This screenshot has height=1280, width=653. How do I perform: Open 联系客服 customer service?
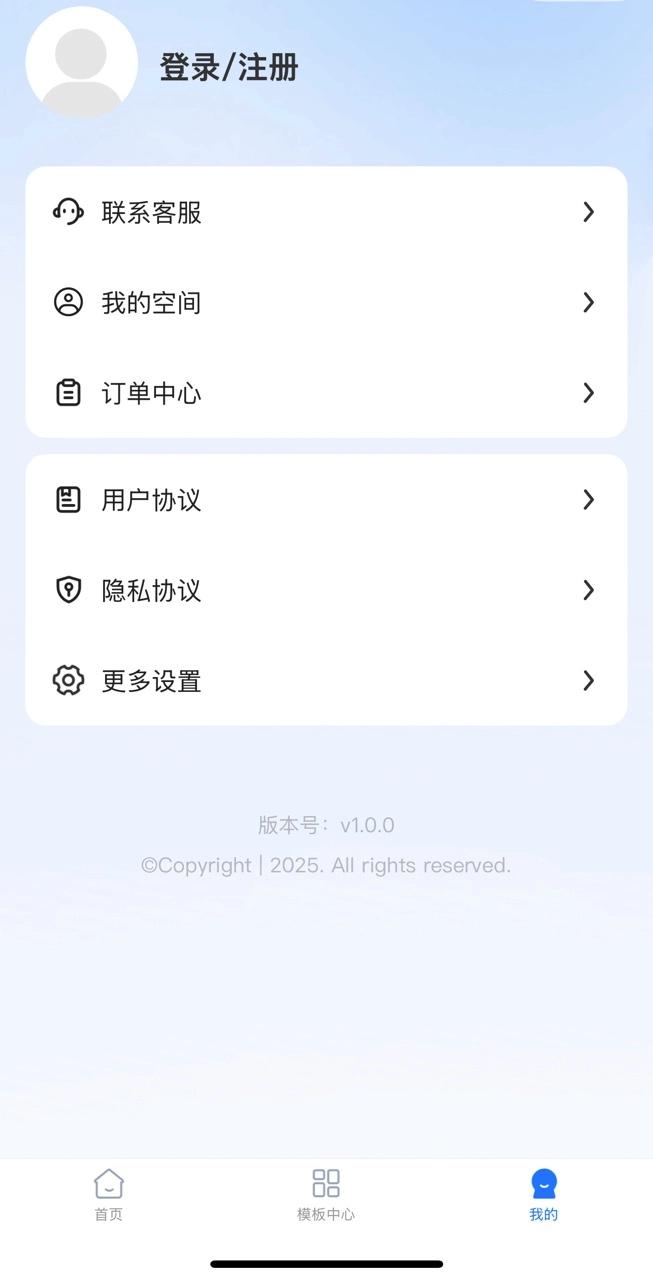326,212
